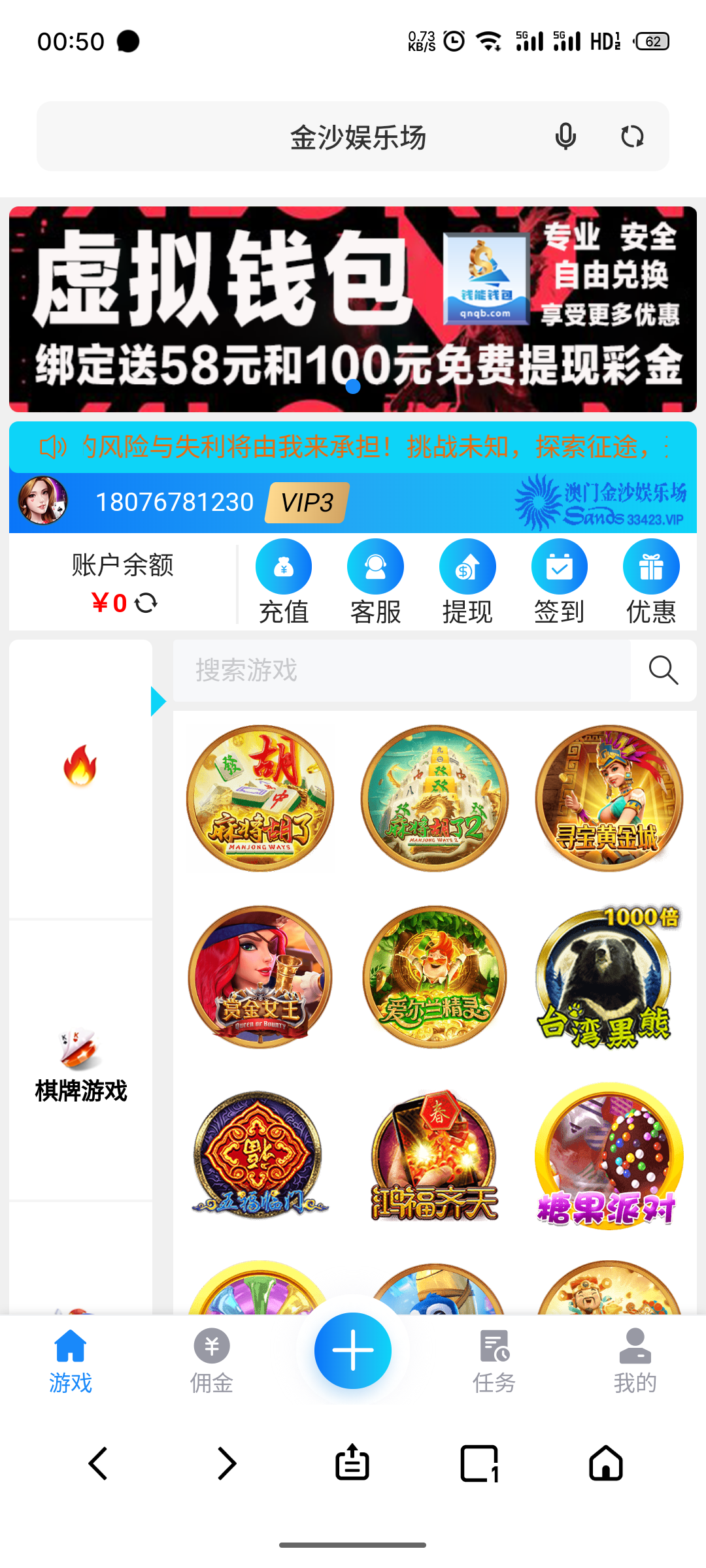Image resolution: width=706 pixels, height=1568 pixels.
Task: Open 优惠 promotions
Action: tap(651, 581)
